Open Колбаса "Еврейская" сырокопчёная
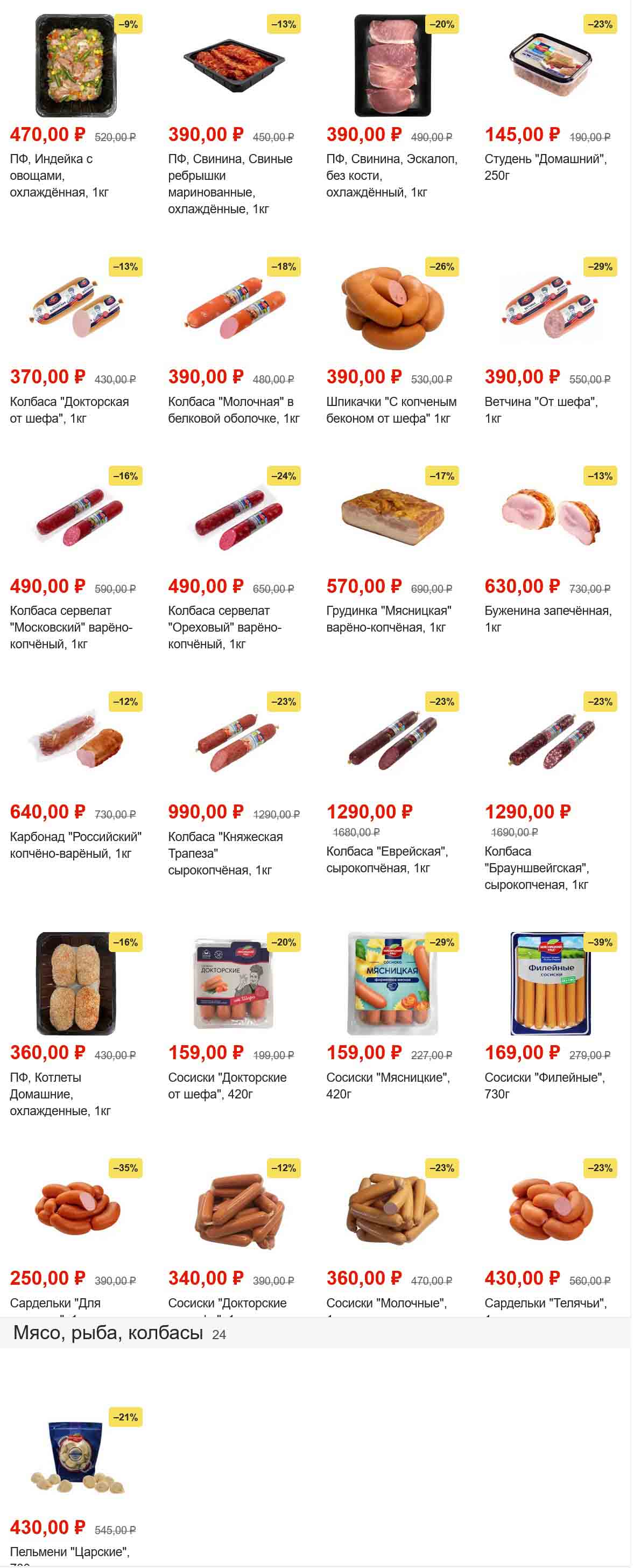The height and width of the screenshot is (1568, 634). click(392, 743)
